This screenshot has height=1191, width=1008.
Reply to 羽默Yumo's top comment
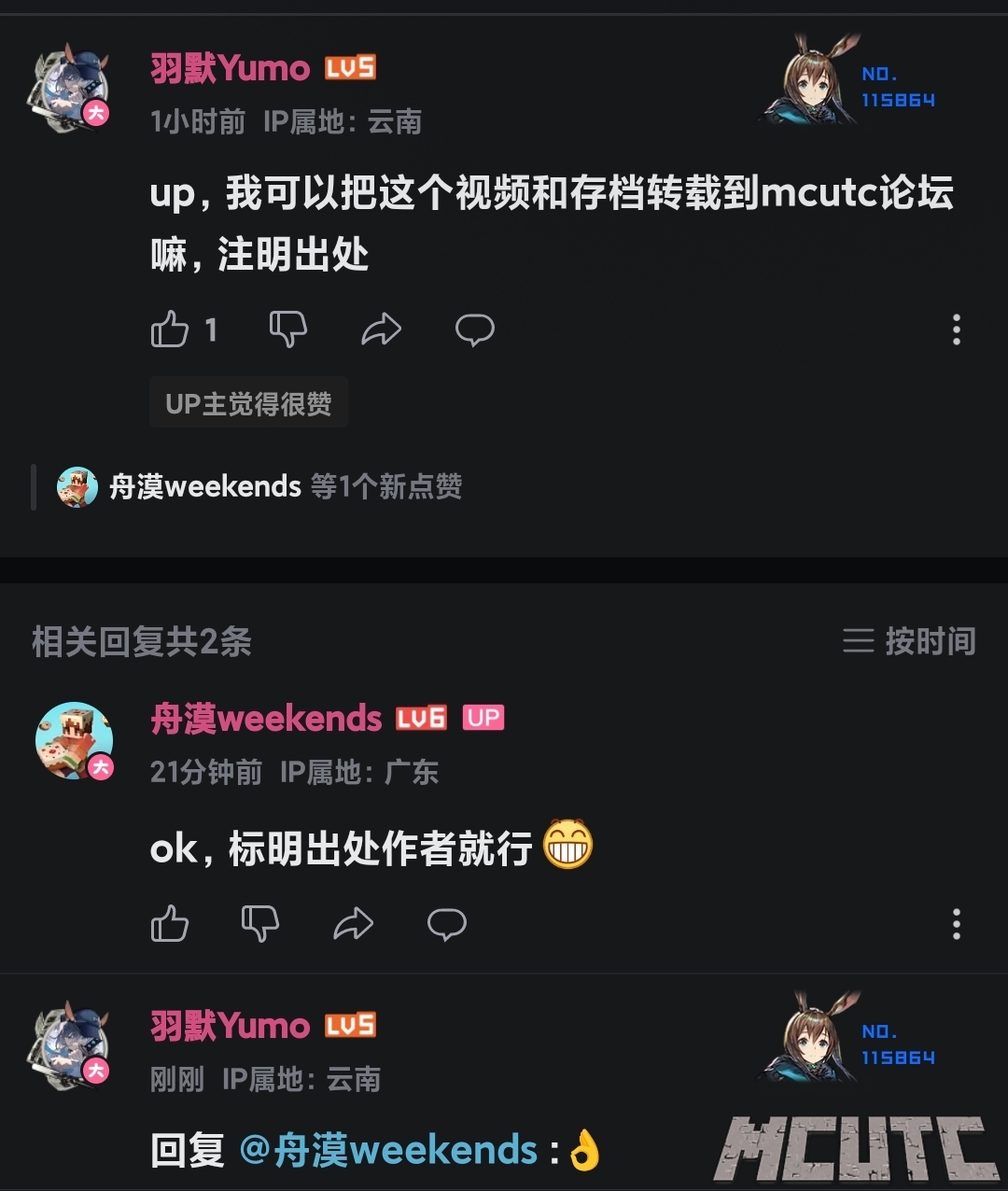(x=474, y=329)
